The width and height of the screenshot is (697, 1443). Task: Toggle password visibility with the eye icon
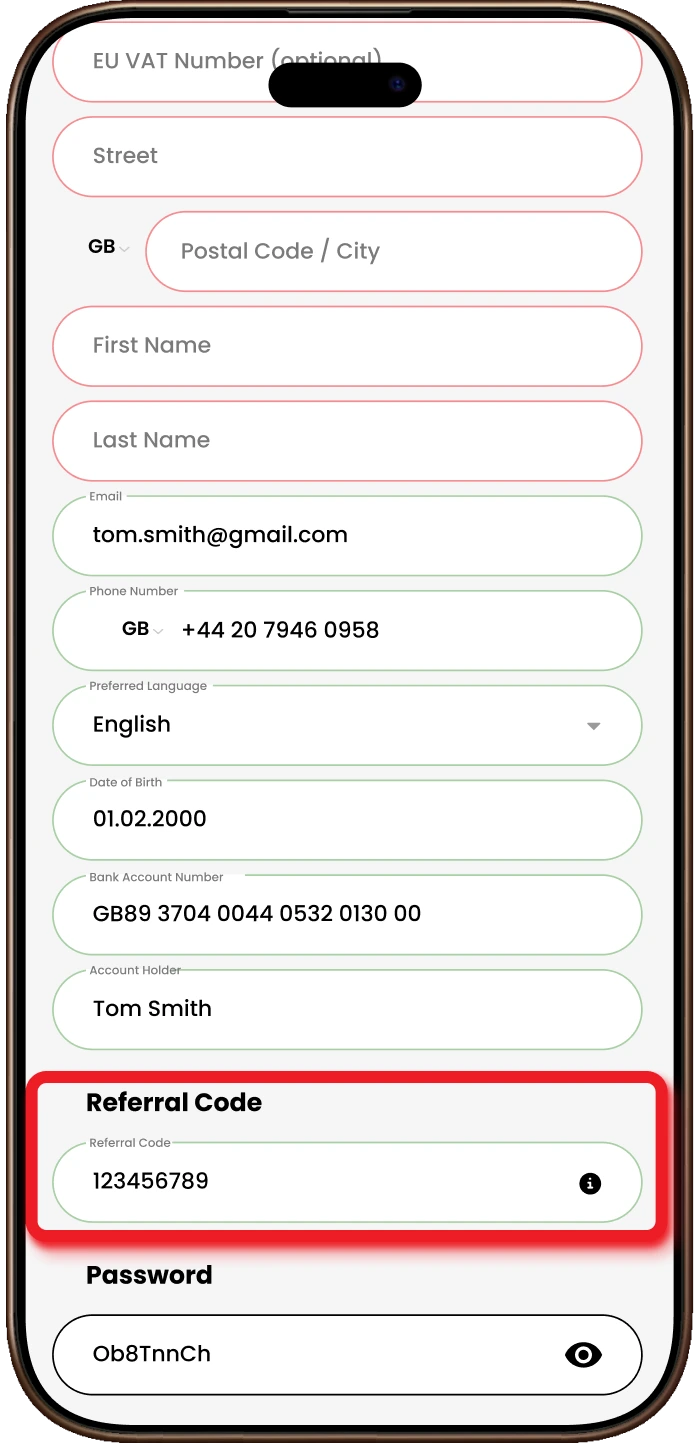[x=583, y=1355]
